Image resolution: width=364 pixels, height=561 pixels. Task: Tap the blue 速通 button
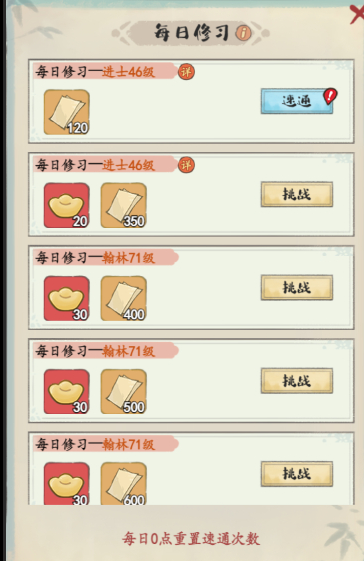pos(297,101)
